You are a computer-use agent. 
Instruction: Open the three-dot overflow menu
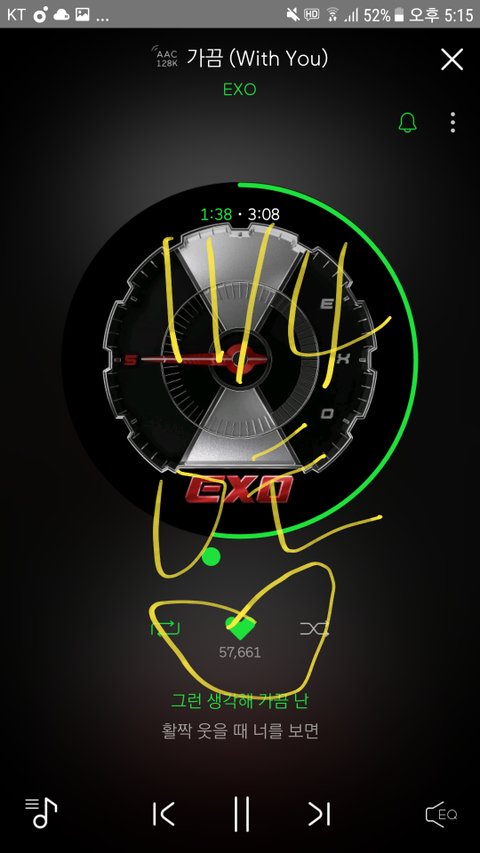453,123
